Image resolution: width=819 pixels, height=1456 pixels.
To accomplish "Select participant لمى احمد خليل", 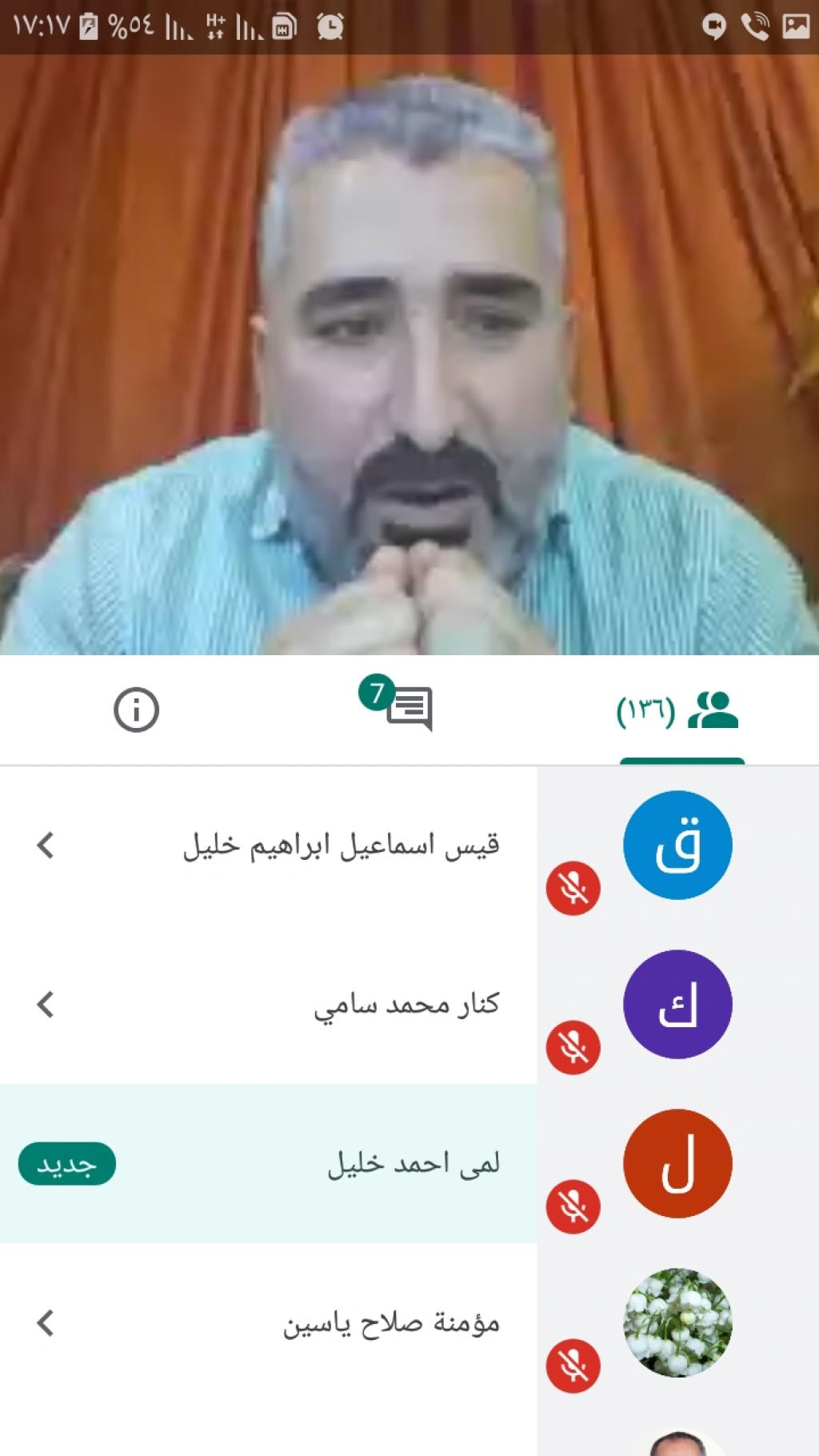I will click(x=413, y=1163).
